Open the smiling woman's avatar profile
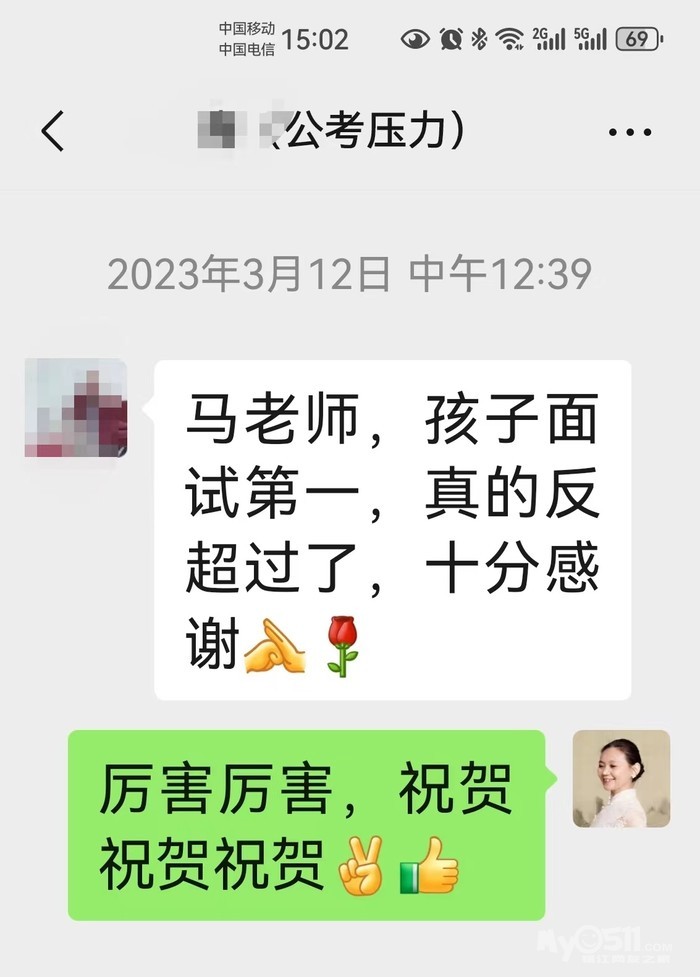700x977 pixels. point(620,779)
